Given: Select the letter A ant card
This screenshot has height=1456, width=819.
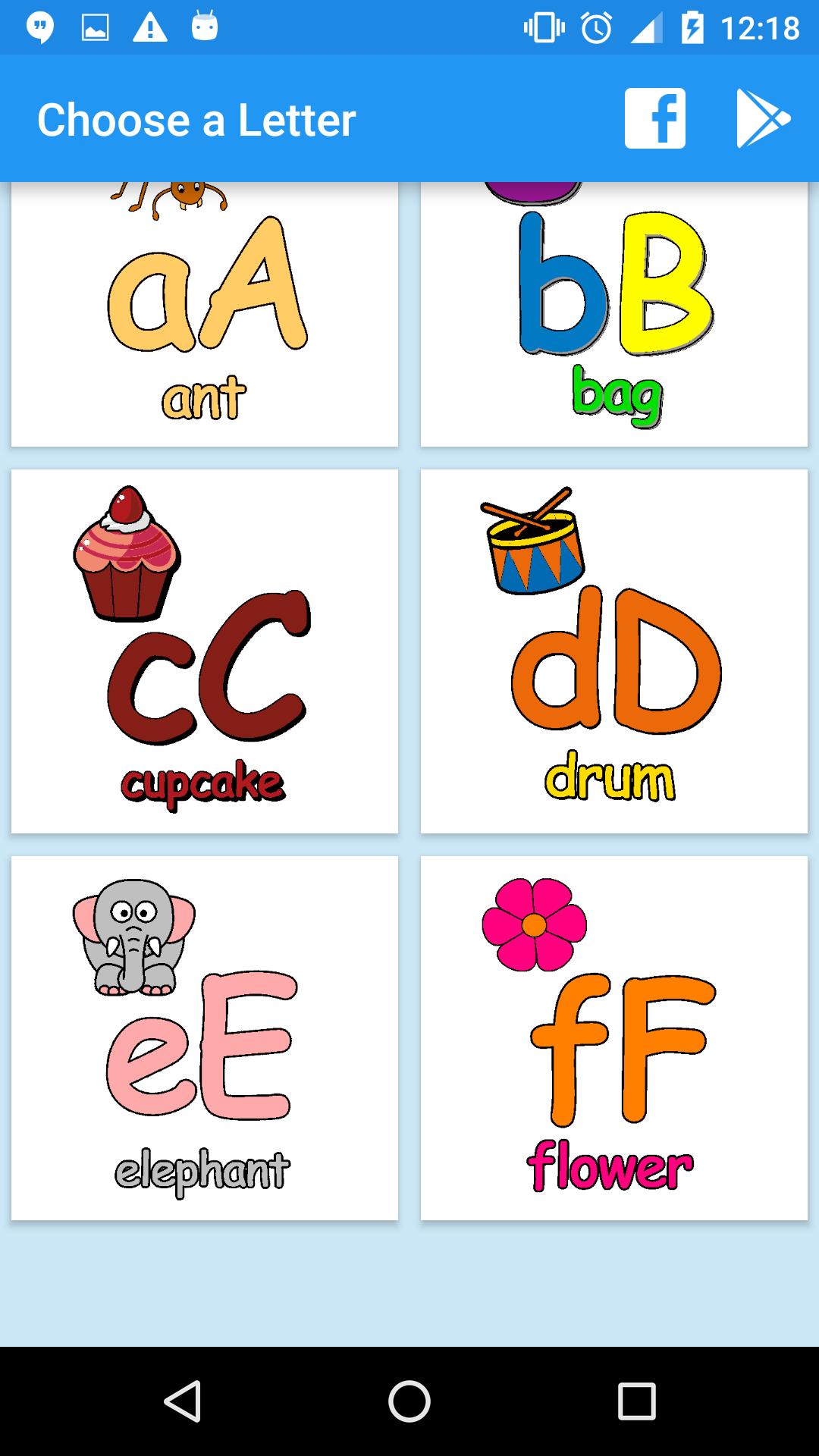Looking at the screenshot, I should coord(205,315).
